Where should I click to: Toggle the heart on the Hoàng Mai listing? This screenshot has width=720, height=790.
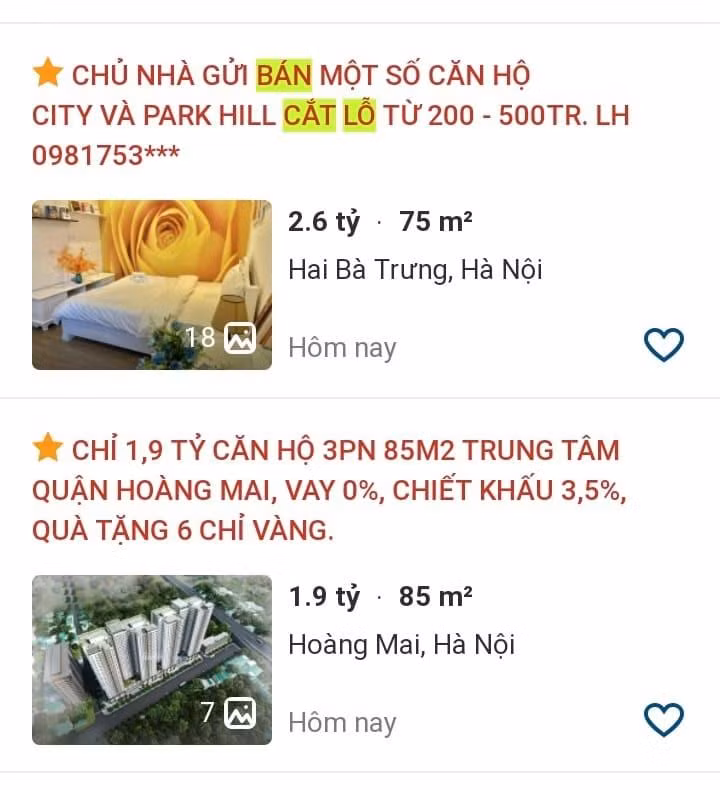(x=663, y=719)
